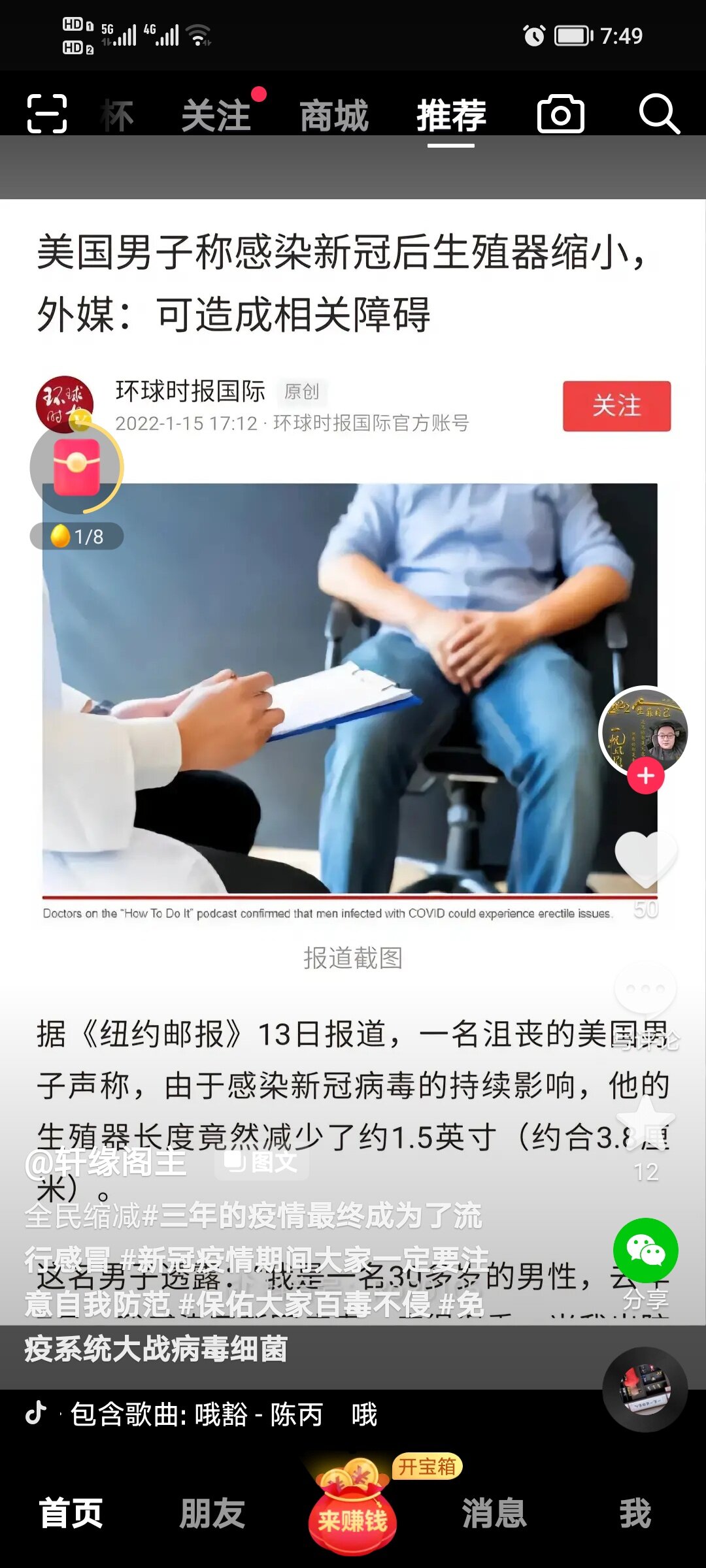The width and height of the screenshot is (706, 1568).
Task: Tap the red envelope reward widget
Action: (x=76, y=468)
